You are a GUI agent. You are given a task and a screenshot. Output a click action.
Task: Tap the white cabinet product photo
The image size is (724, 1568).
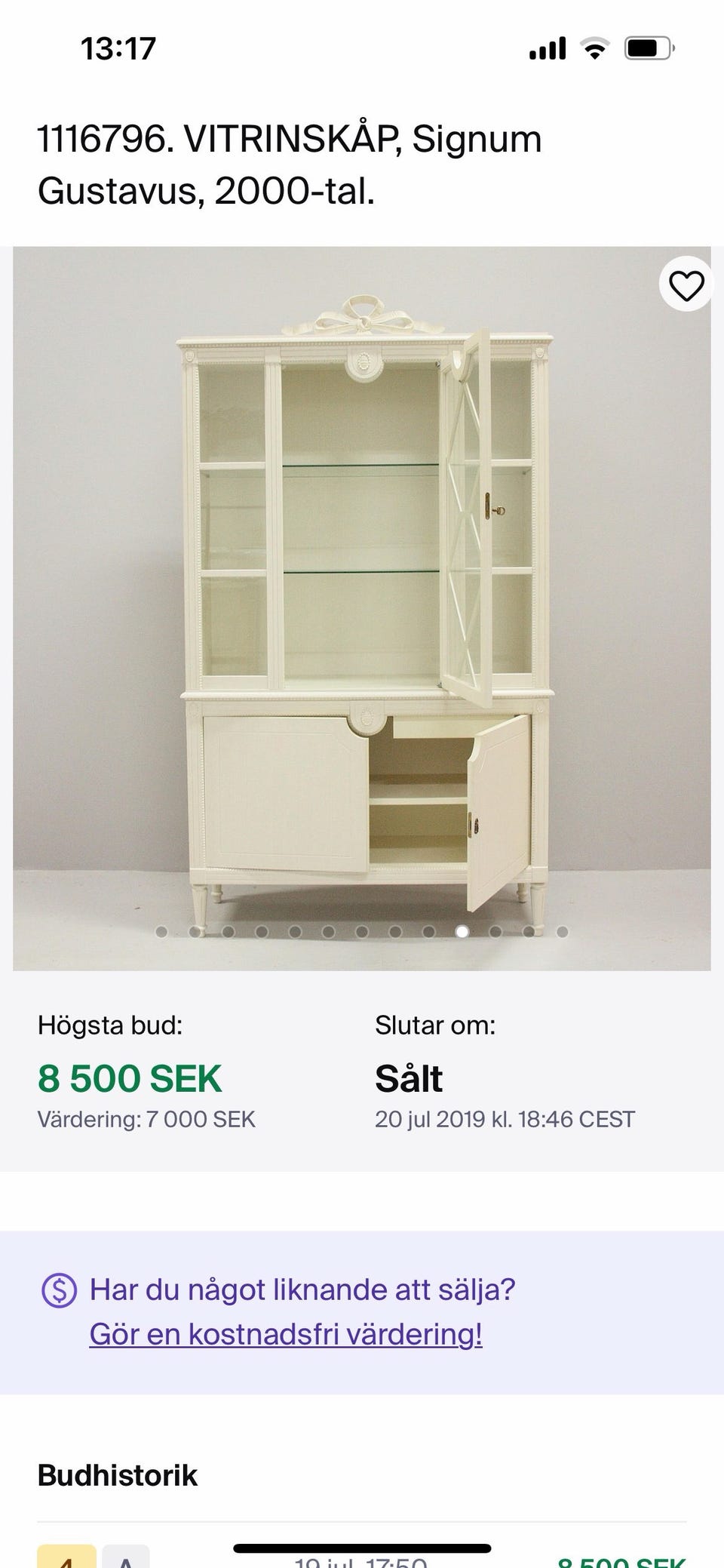click(x=362, y=604)
